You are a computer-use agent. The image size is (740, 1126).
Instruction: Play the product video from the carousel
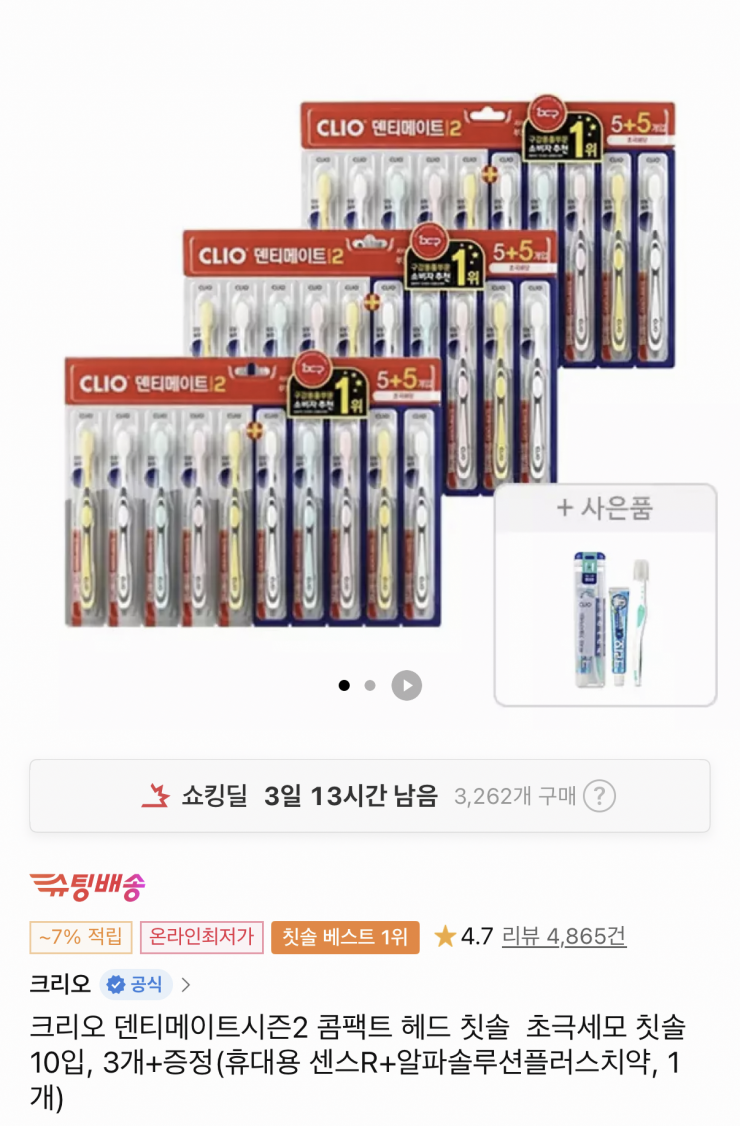[x=406, y=685]
